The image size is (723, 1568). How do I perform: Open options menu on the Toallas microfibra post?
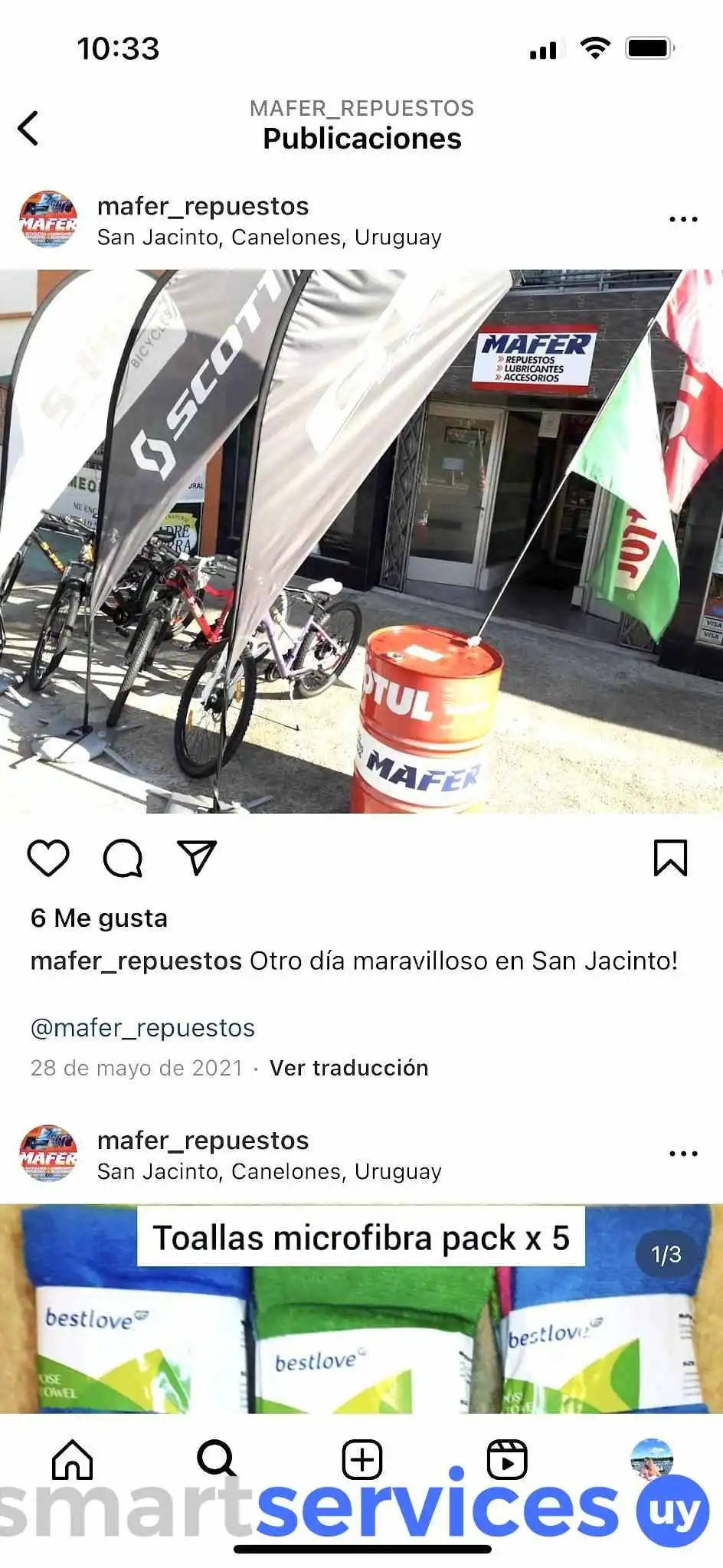(x=683, y=1154)
